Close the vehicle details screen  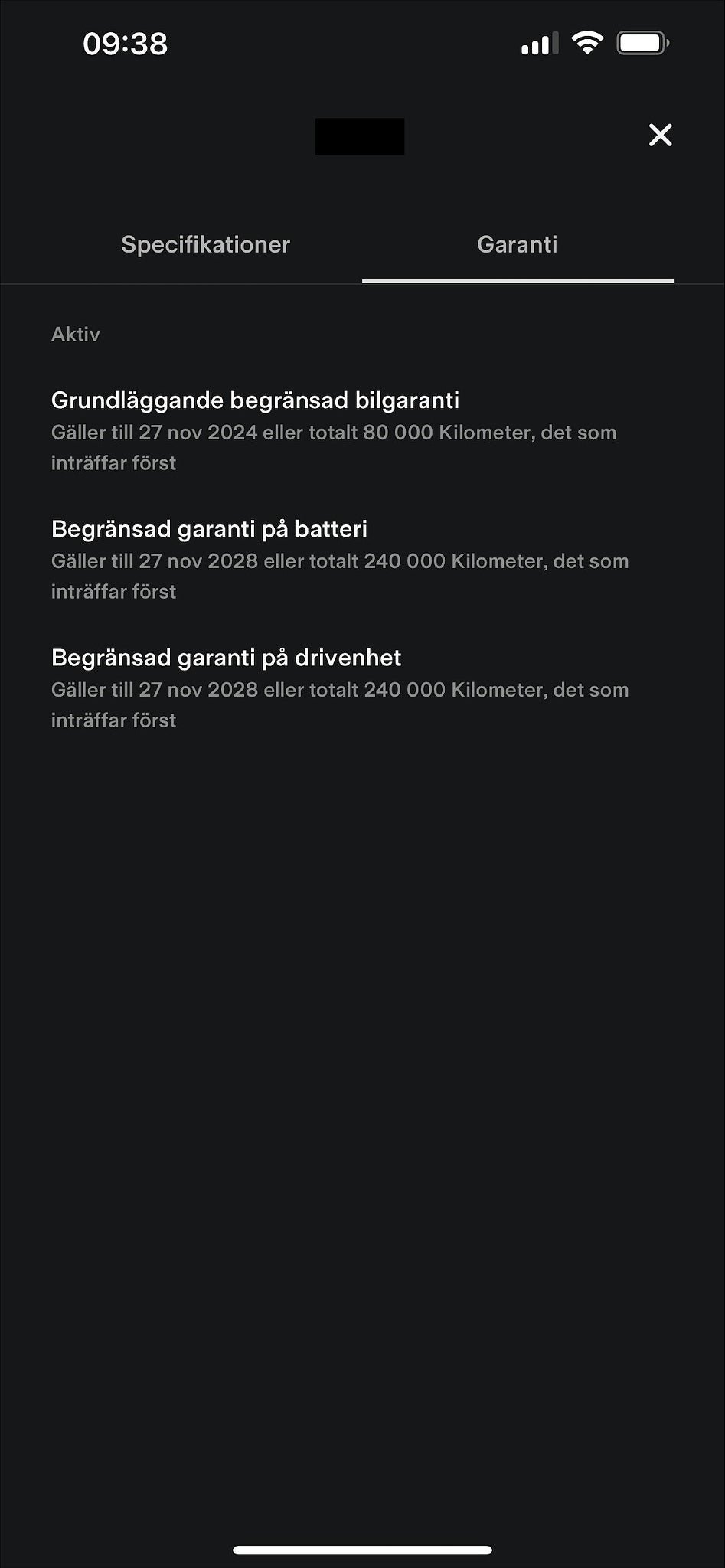[660, 135]
